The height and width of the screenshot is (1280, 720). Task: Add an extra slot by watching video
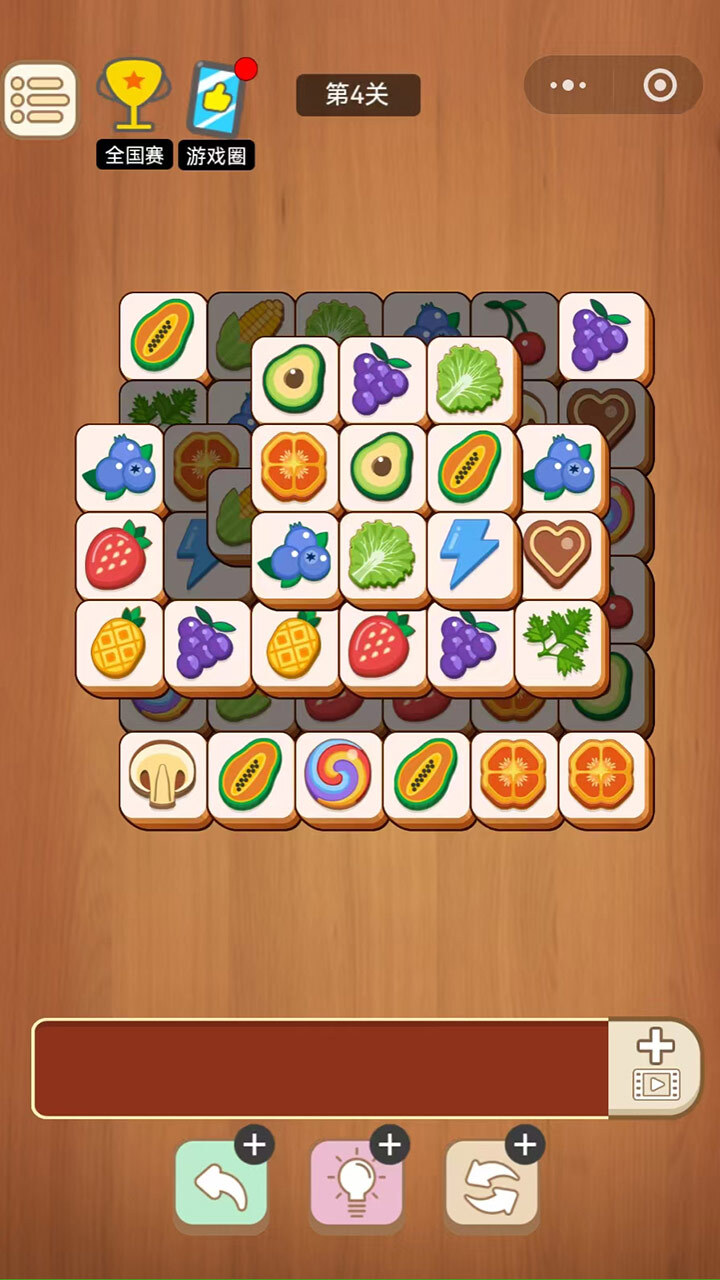(x=654, y=1067)
